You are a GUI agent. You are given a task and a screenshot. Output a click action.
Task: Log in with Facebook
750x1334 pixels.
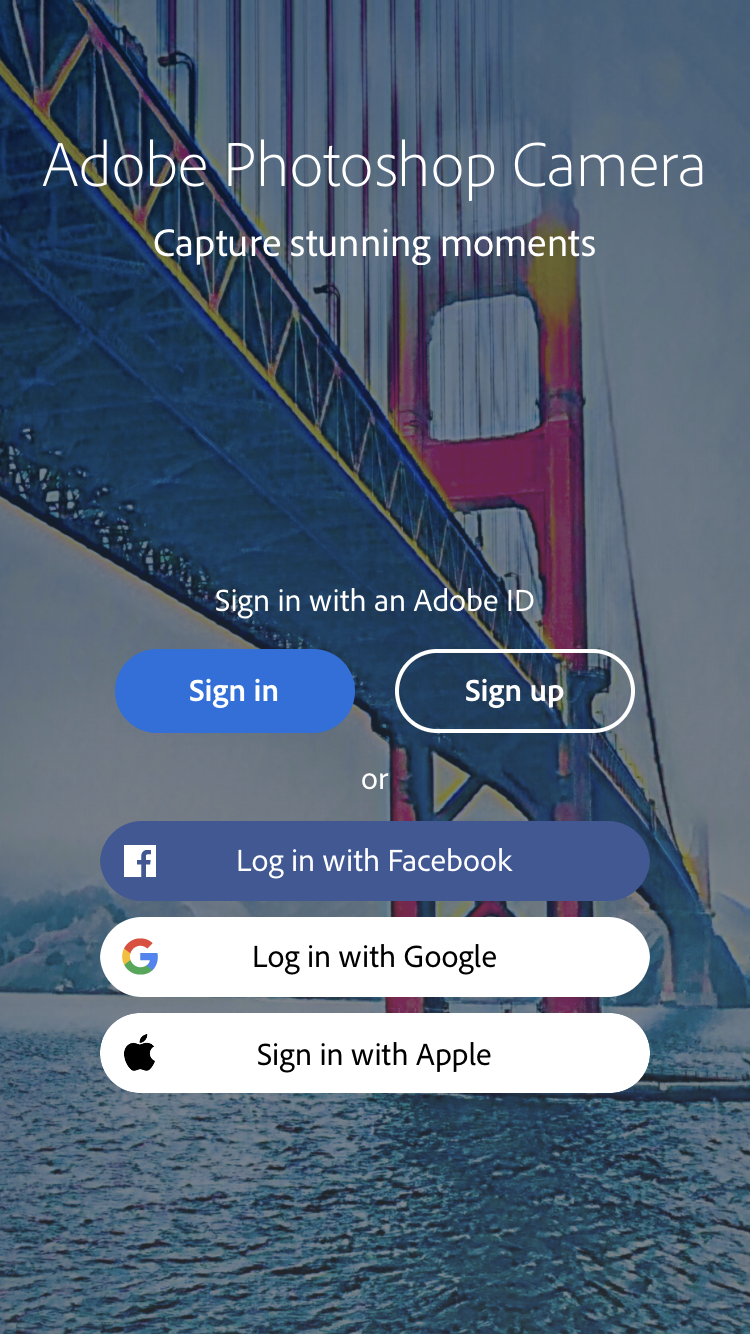[x=374, y=861]
